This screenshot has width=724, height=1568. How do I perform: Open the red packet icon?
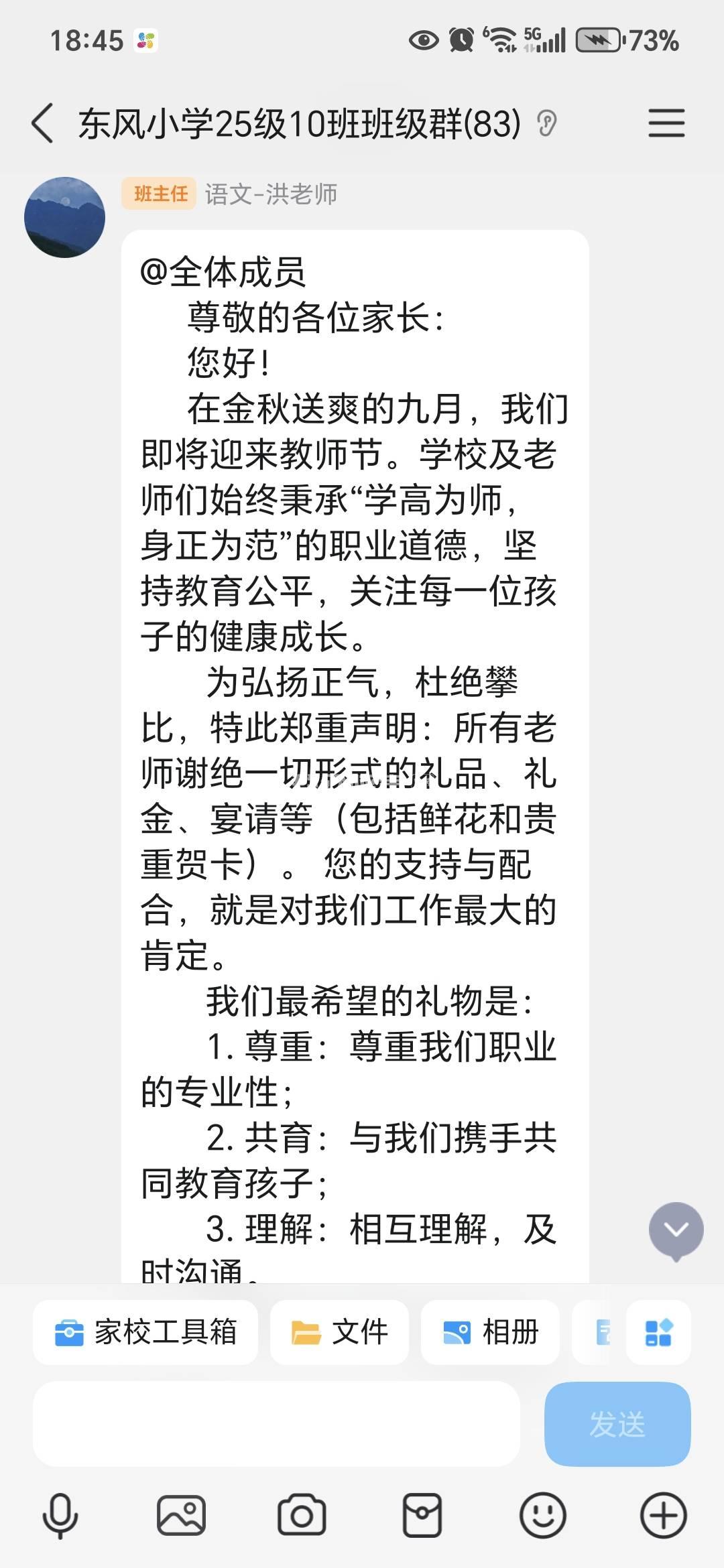[422, 1516]
